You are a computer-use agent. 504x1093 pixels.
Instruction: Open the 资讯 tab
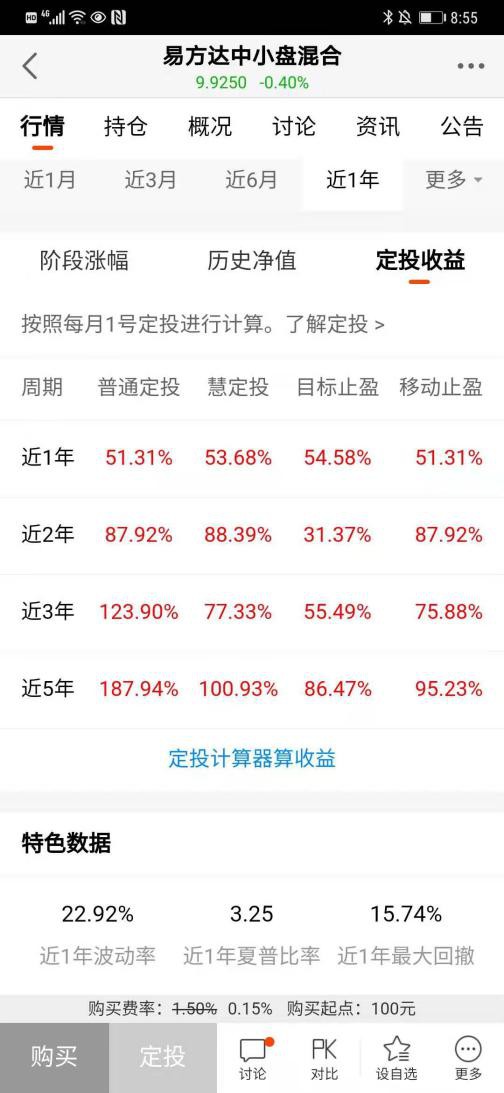pos(378,126)
